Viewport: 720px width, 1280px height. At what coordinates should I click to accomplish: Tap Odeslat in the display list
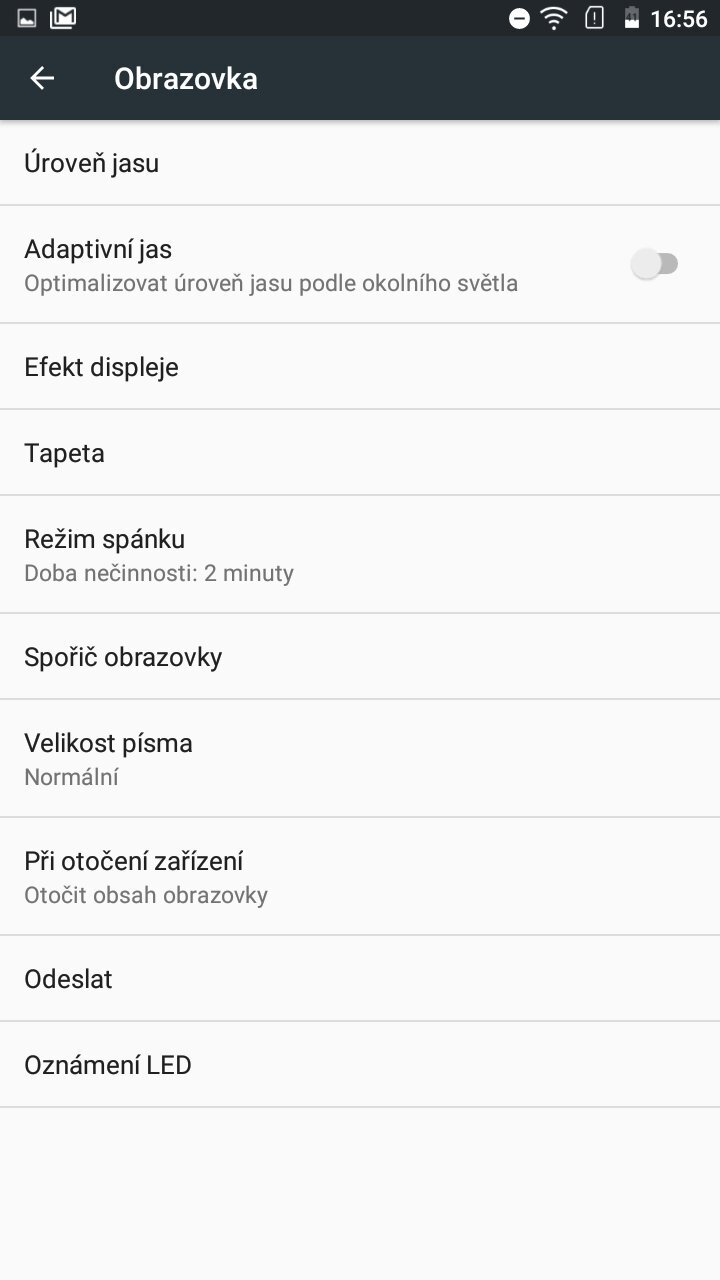tap(68, 979)
